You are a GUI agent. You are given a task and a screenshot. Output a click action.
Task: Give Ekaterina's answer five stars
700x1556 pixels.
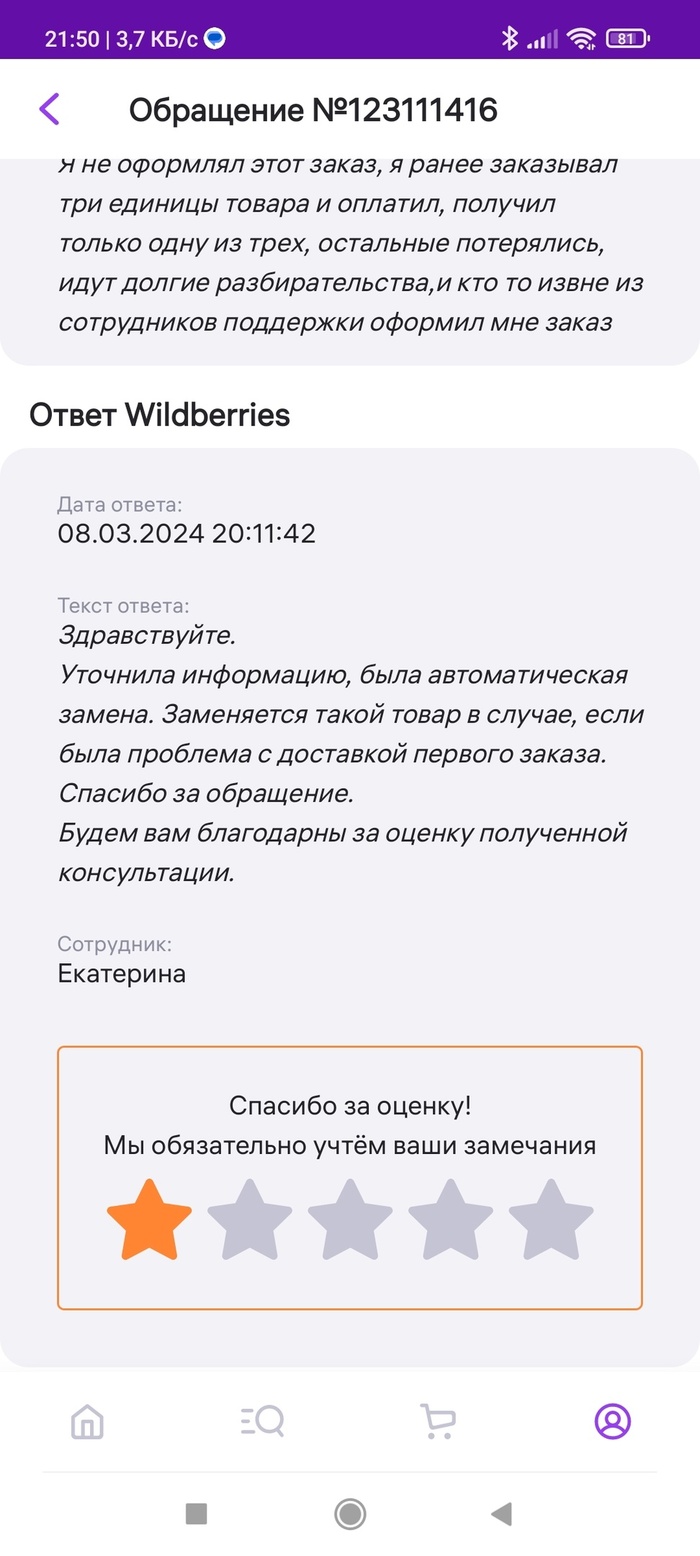[551, 1220]
